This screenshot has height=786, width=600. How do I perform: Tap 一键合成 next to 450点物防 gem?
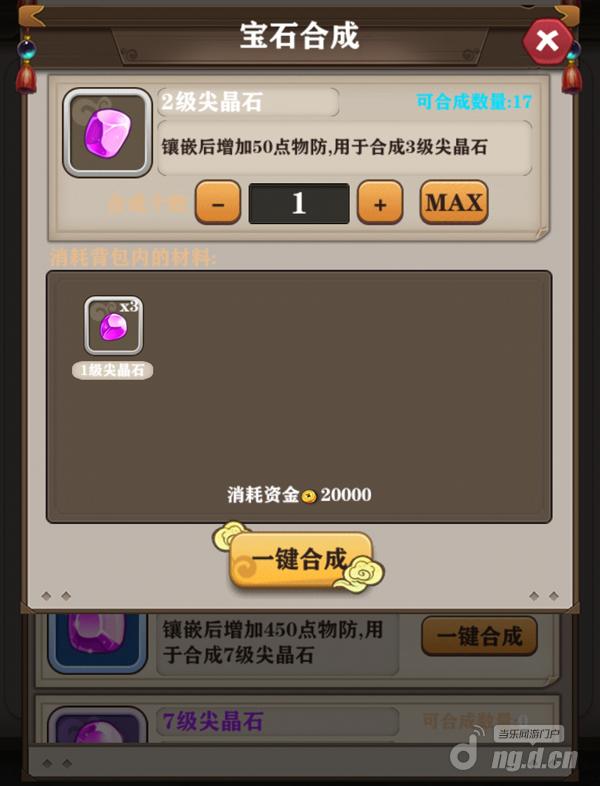coord(479,636)
